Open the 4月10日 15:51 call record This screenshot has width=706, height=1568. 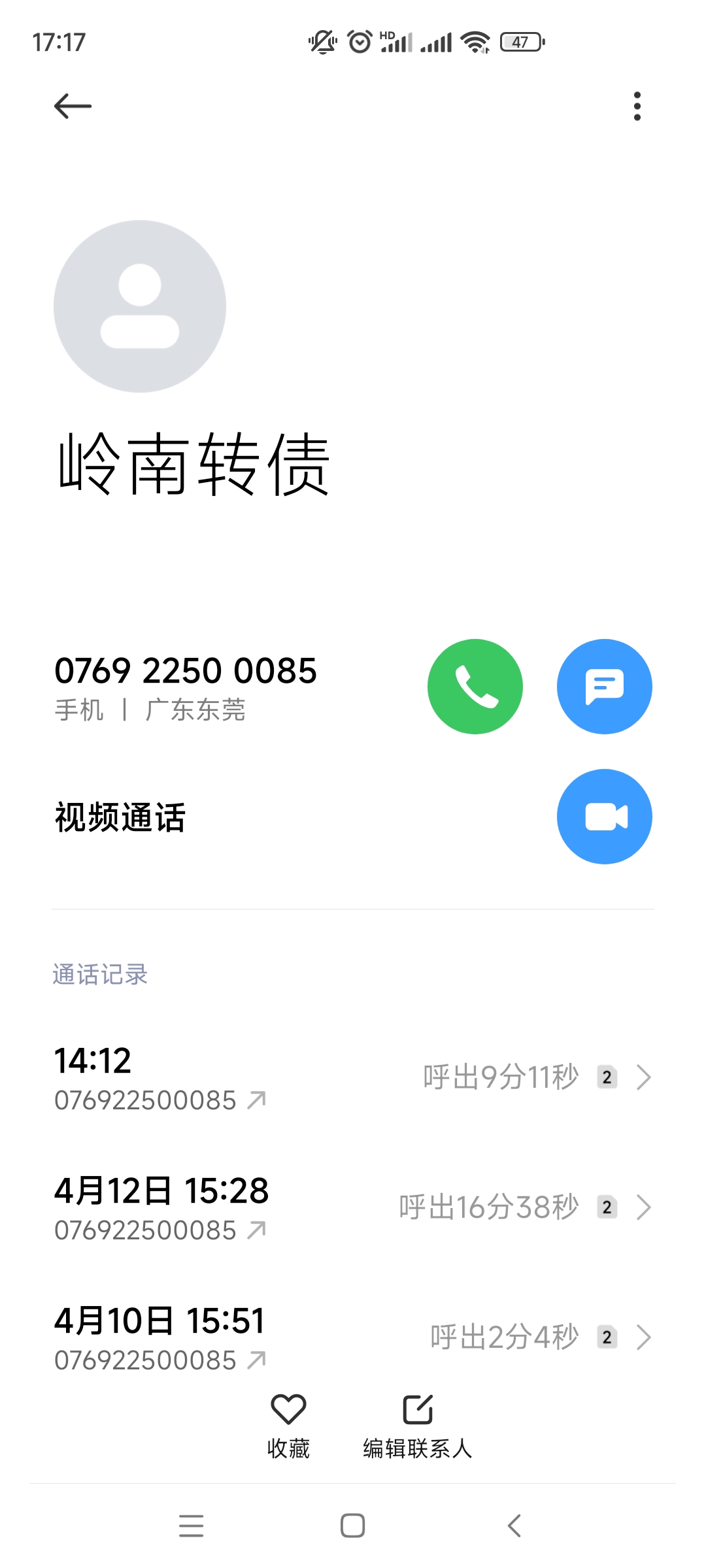coord(353,1337)
